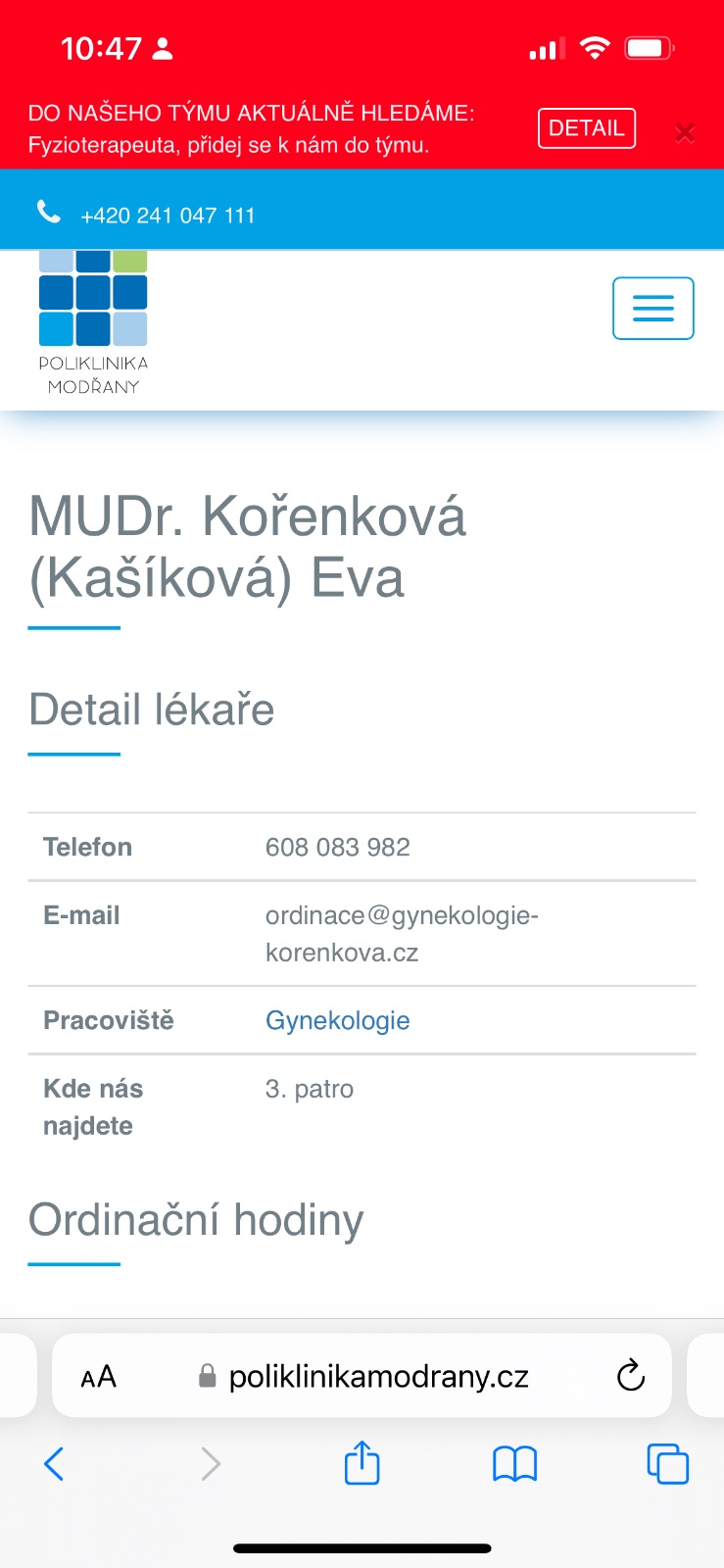Viewport: 724px width, 1568px height.
Task: Call the phone number +420 241 047 111
Action: coord(167,216)
